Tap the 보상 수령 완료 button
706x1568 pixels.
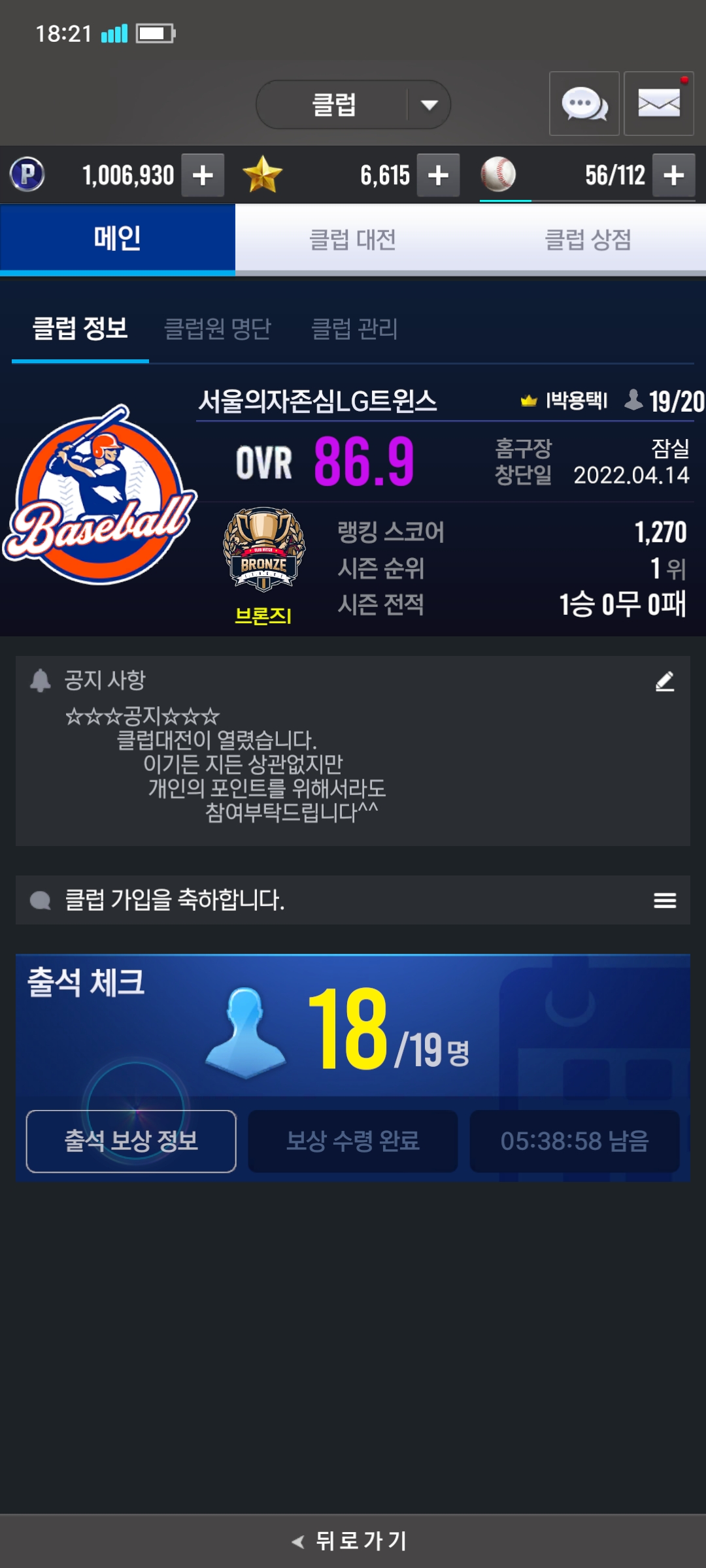[353, 1141]
